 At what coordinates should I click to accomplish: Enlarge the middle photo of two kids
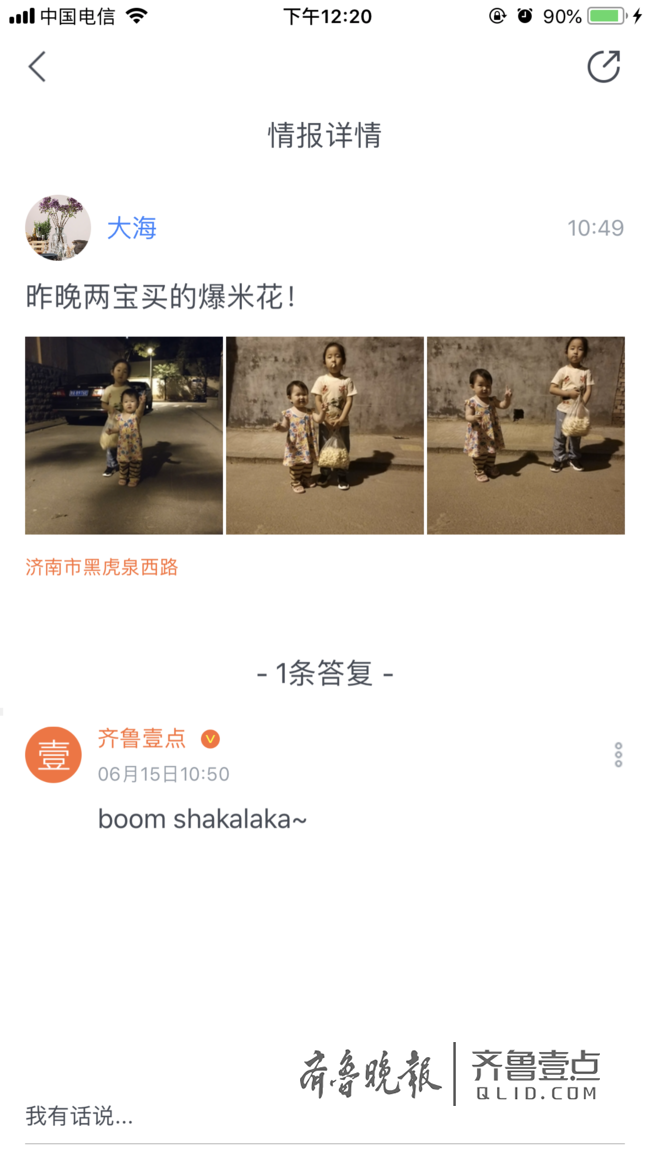(x=325, y=435)
